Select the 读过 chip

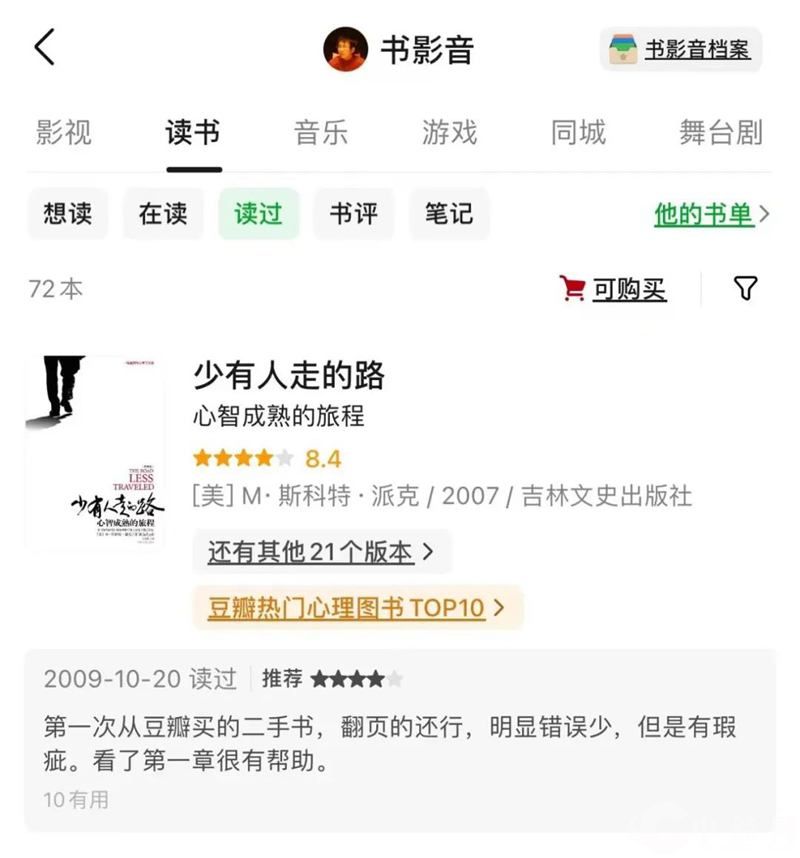click(259, 214)
